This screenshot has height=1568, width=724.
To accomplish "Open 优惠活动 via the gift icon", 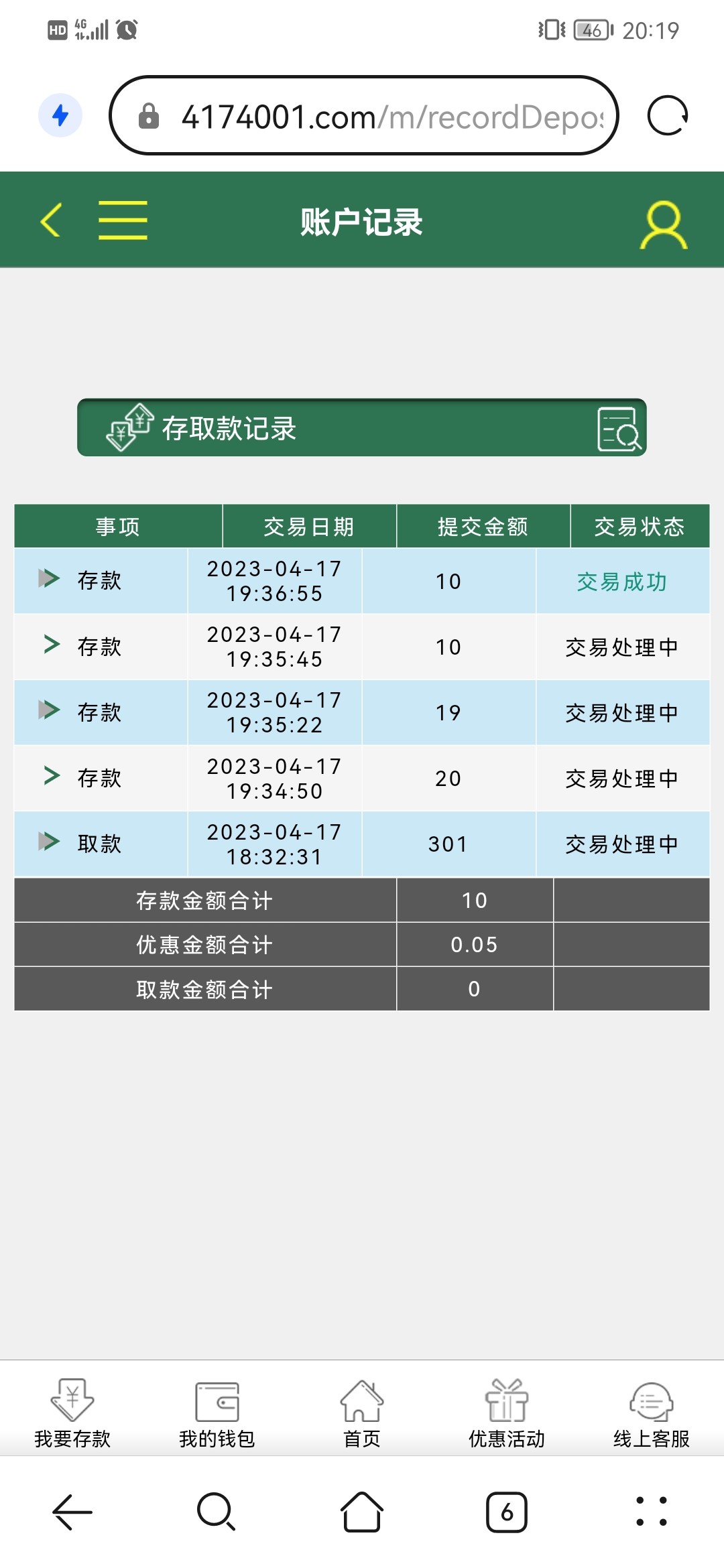I will (506, 1400).
